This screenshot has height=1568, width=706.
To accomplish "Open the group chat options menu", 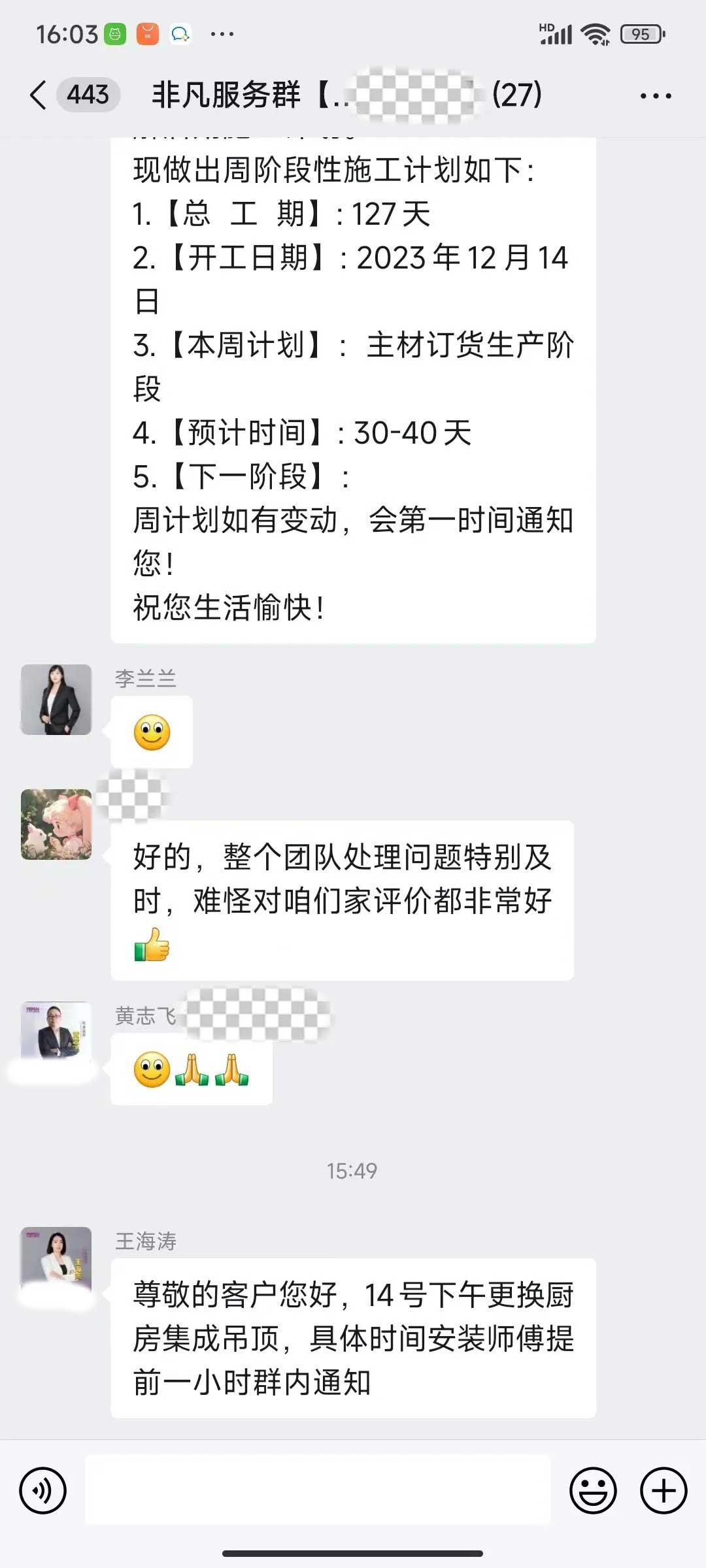I will 655,96.
